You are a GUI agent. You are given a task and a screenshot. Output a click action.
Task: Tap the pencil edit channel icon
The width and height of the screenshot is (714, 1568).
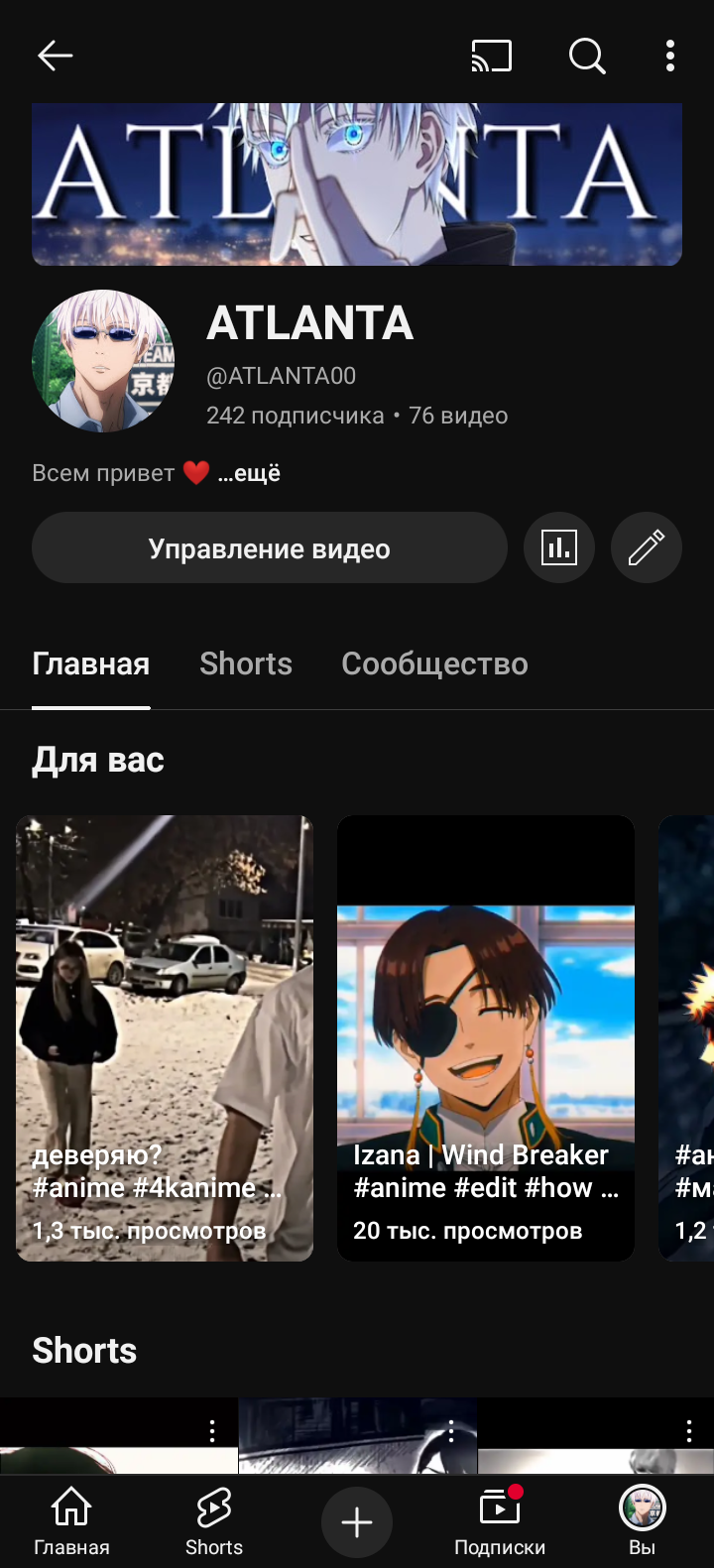(646, 546)
